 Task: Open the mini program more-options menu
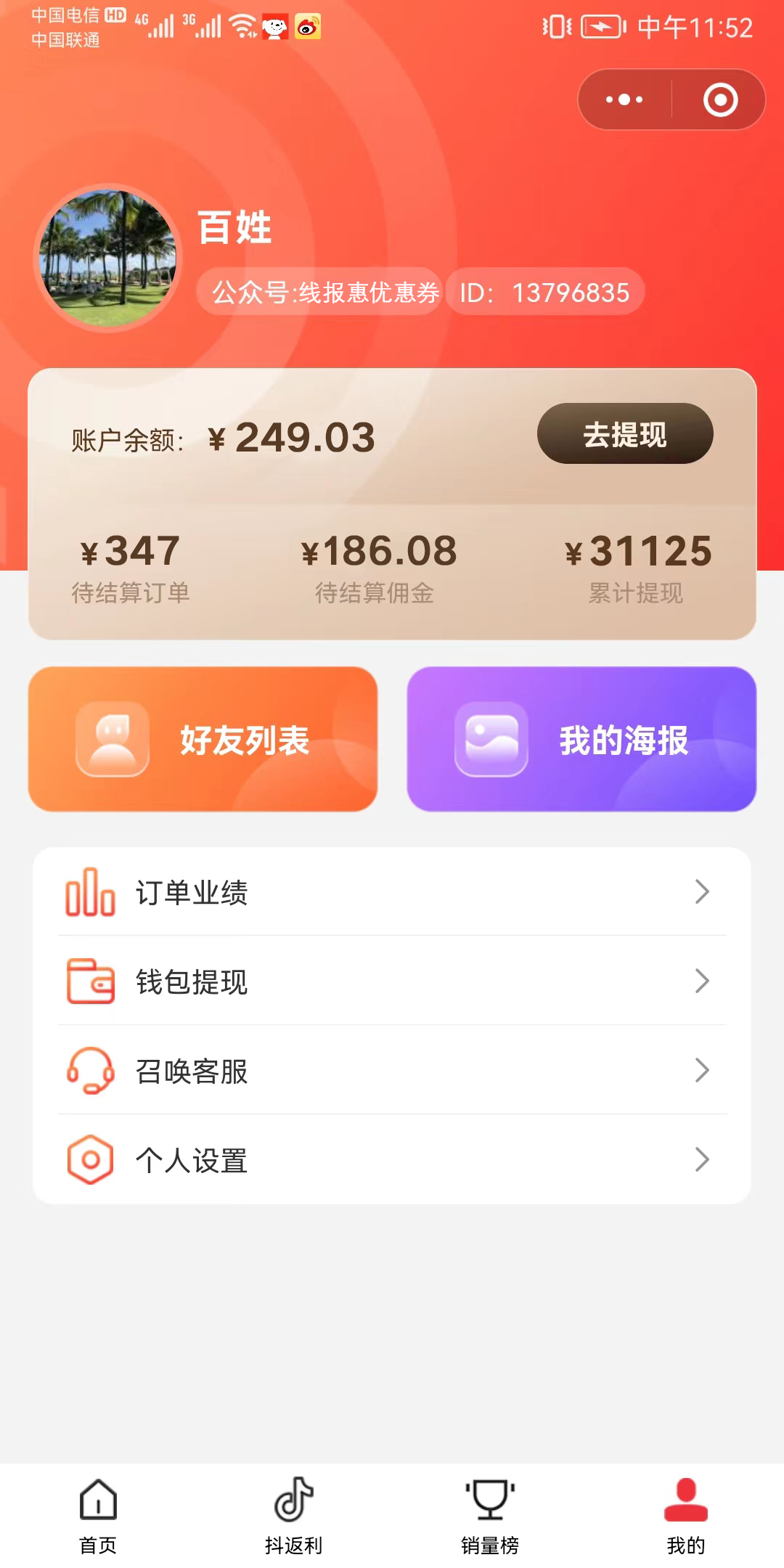[x=624, y=99]
